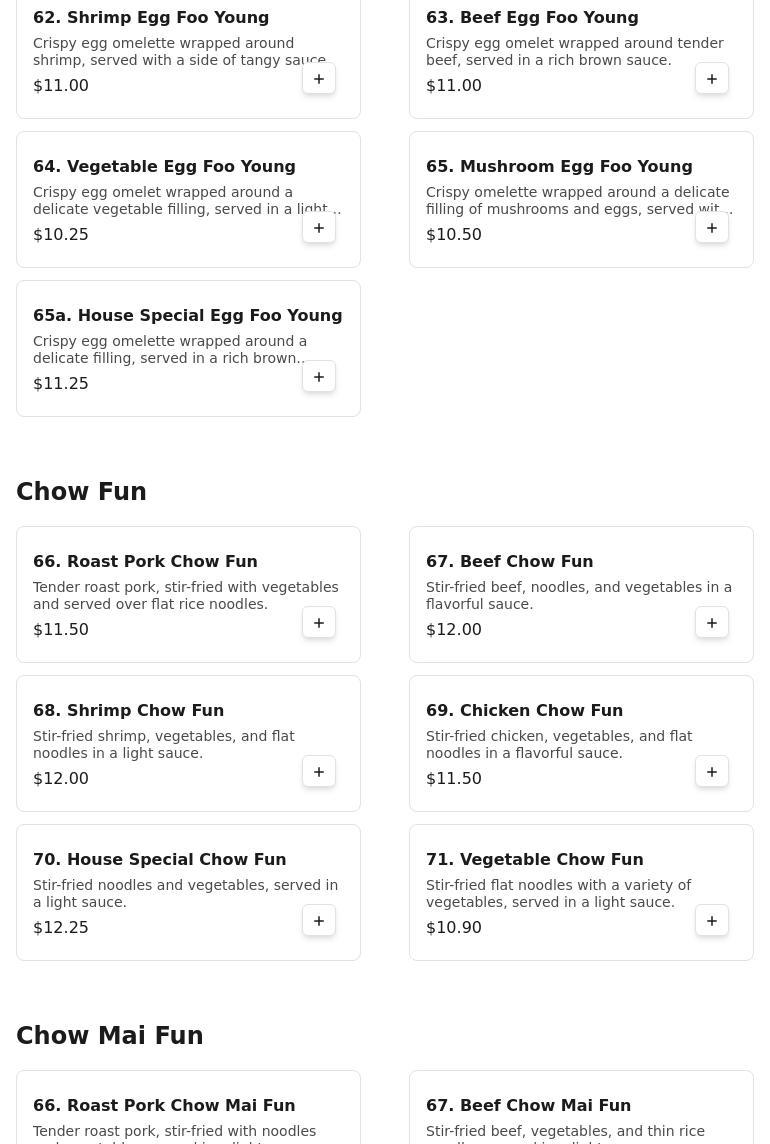This screenshot has width=770, height=1144.
Task: Add Roast Pork Chow Fun via plus icon
Action: (x=319, y=622)
